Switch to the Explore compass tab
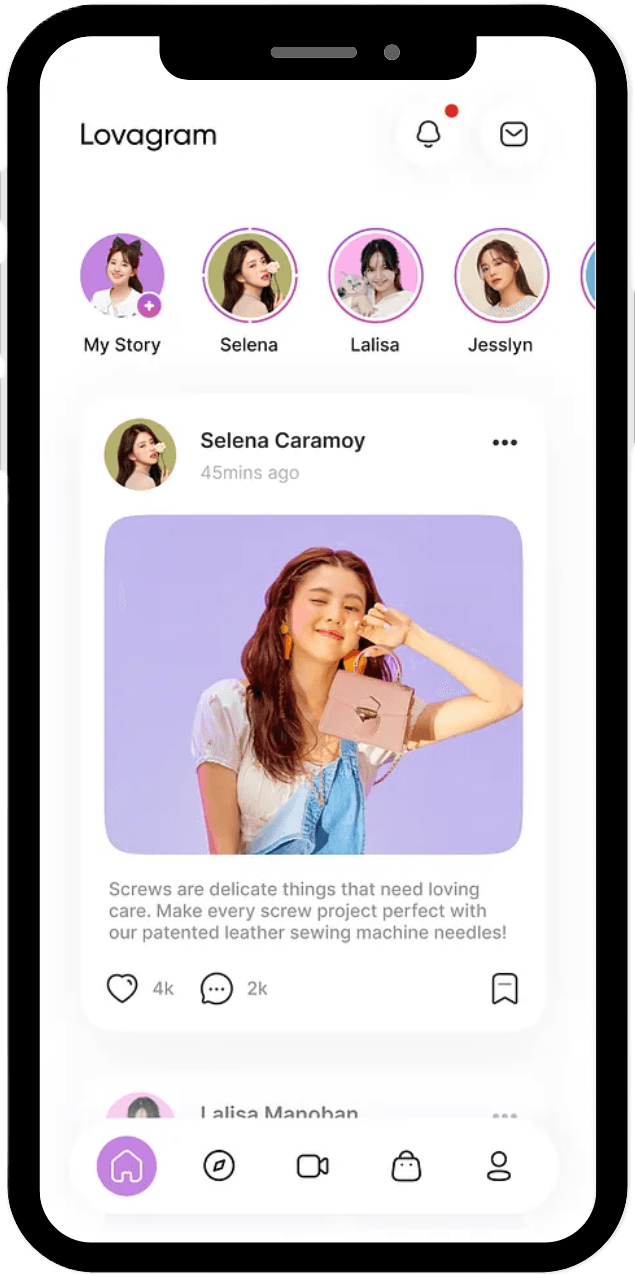This screenshot has width=635, height=1274. [x=219, y=1166]
